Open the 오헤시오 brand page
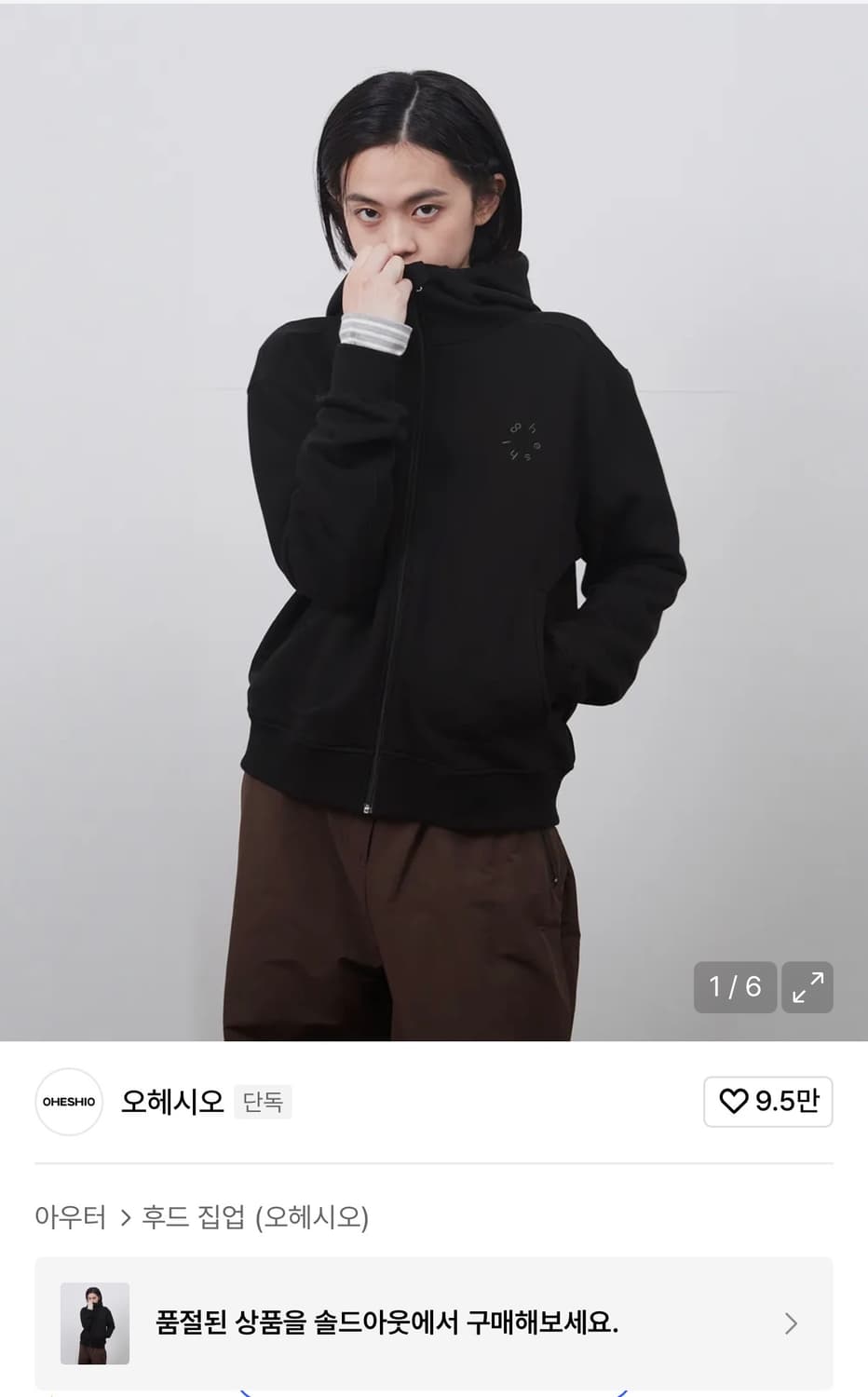This screenshot has height=1397, width=868. [170, 1102]
